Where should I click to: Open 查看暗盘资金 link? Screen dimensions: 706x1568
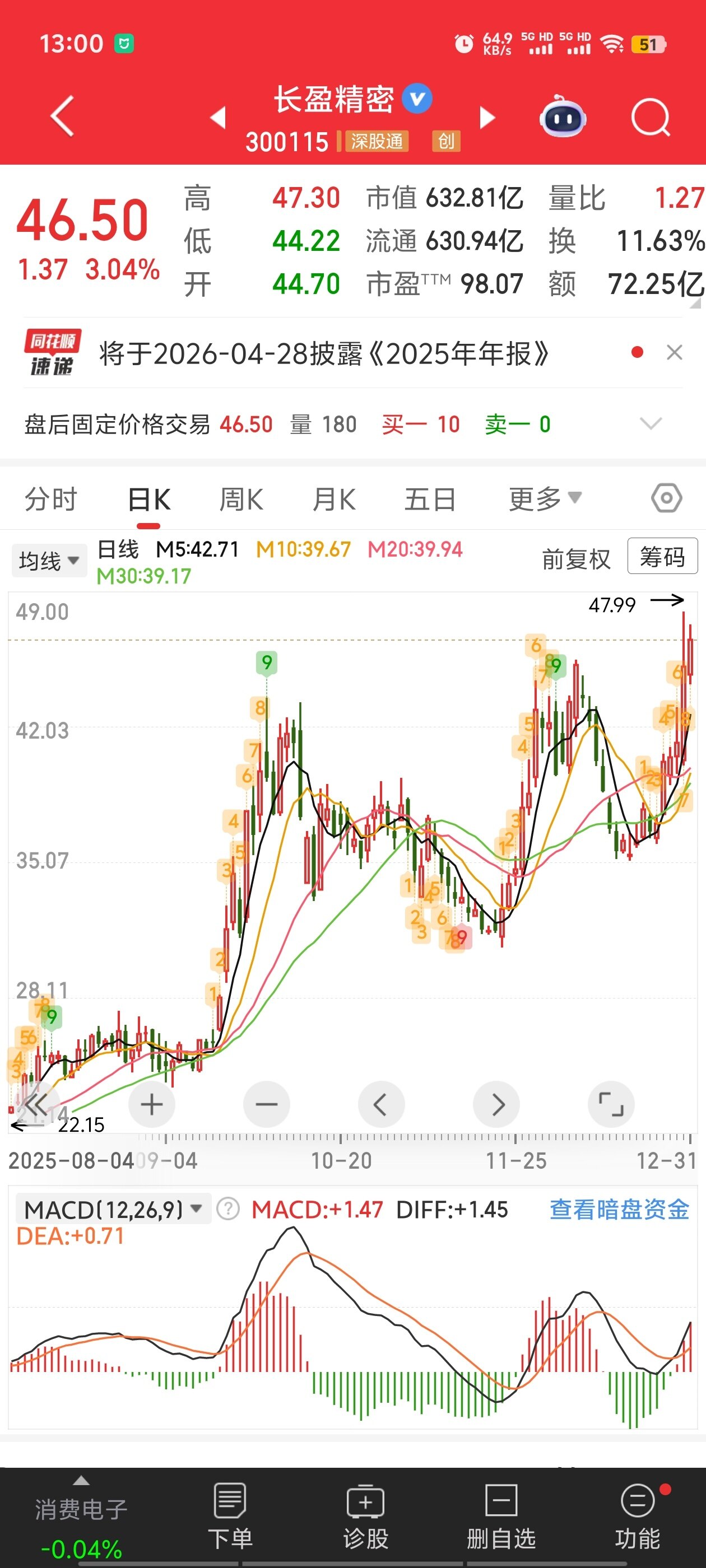point(619,1210)
